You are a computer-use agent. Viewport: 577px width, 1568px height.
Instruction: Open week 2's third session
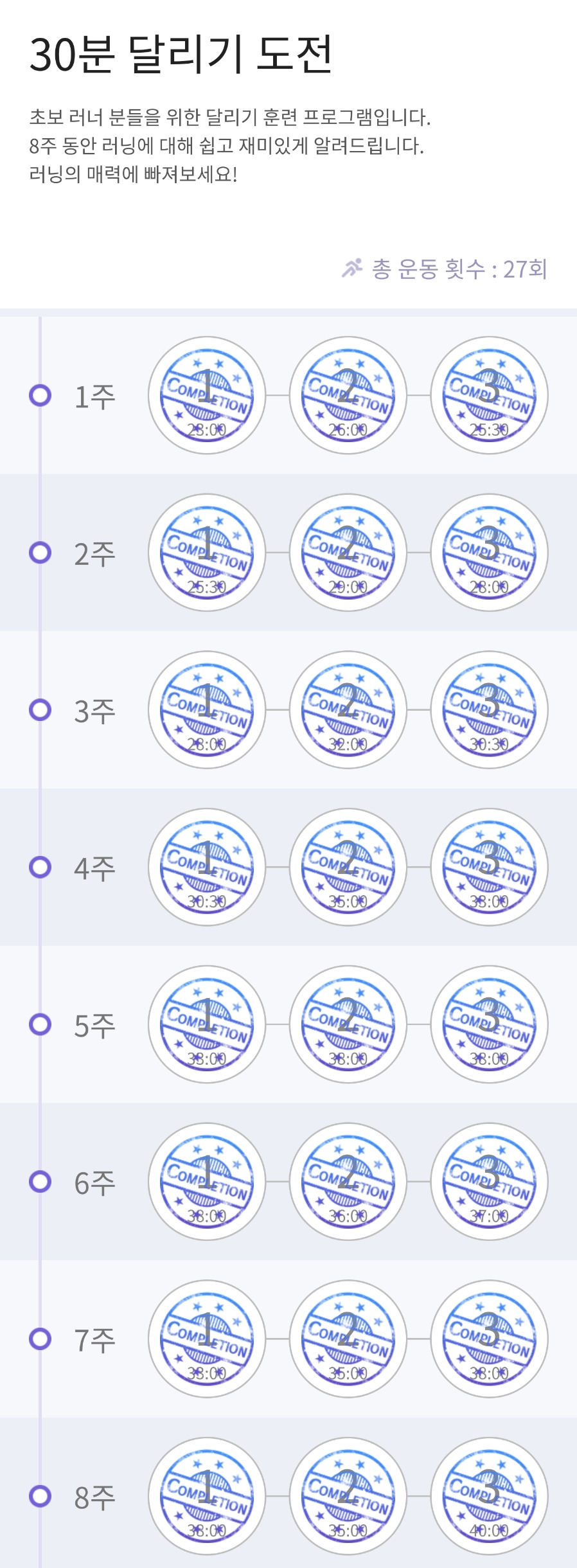point(489,553)
